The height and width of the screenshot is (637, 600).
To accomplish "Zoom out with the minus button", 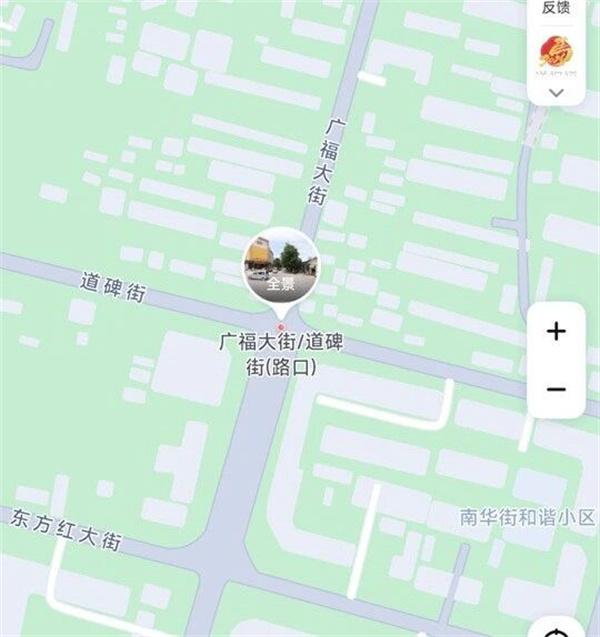I will [557, 389].
